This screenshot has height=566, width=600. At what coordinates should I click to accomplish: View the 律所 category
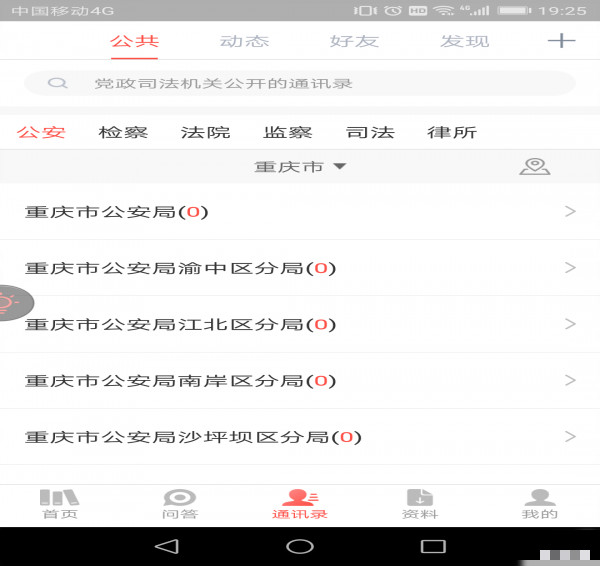point(452,132)
